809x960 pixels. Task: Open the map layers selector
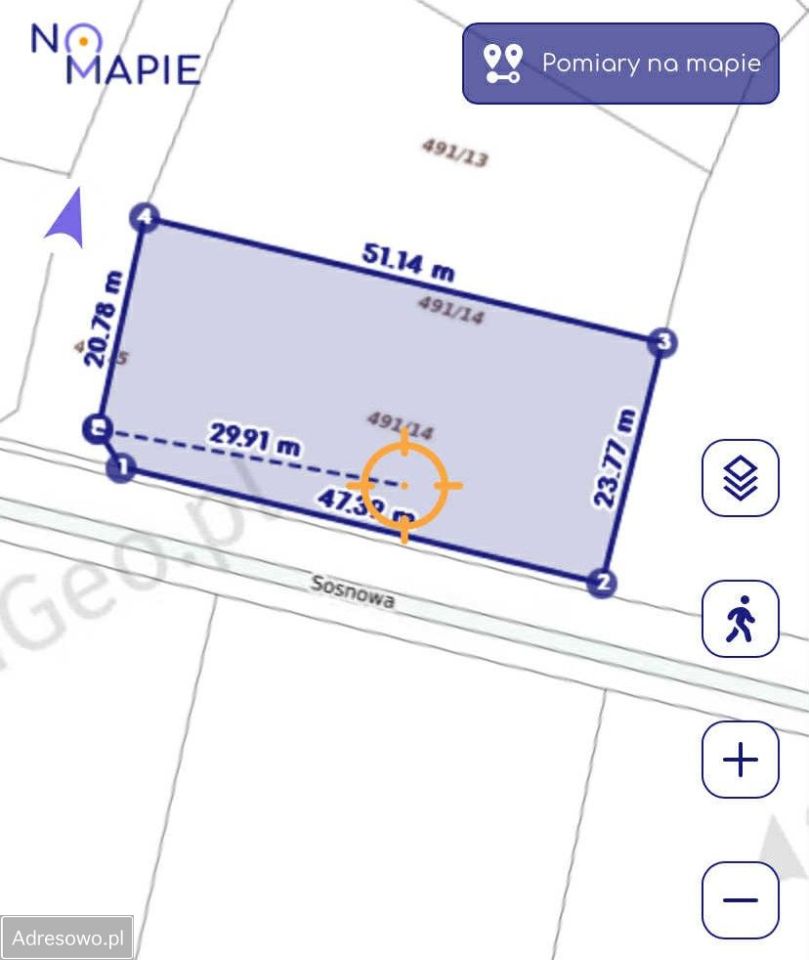point(740,478)
